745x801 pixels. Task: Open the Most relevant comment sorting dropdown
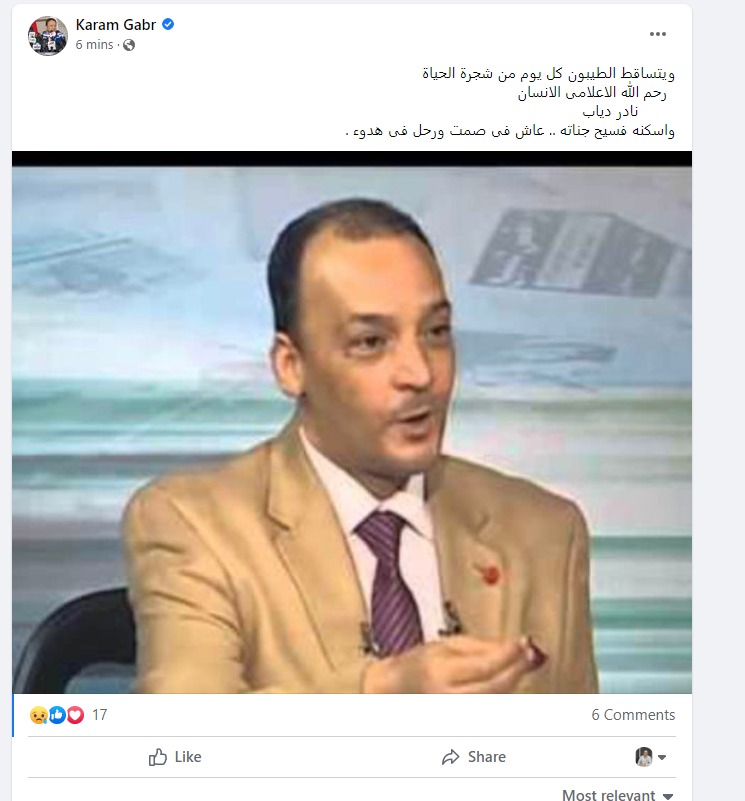click(x=617, y=795)
